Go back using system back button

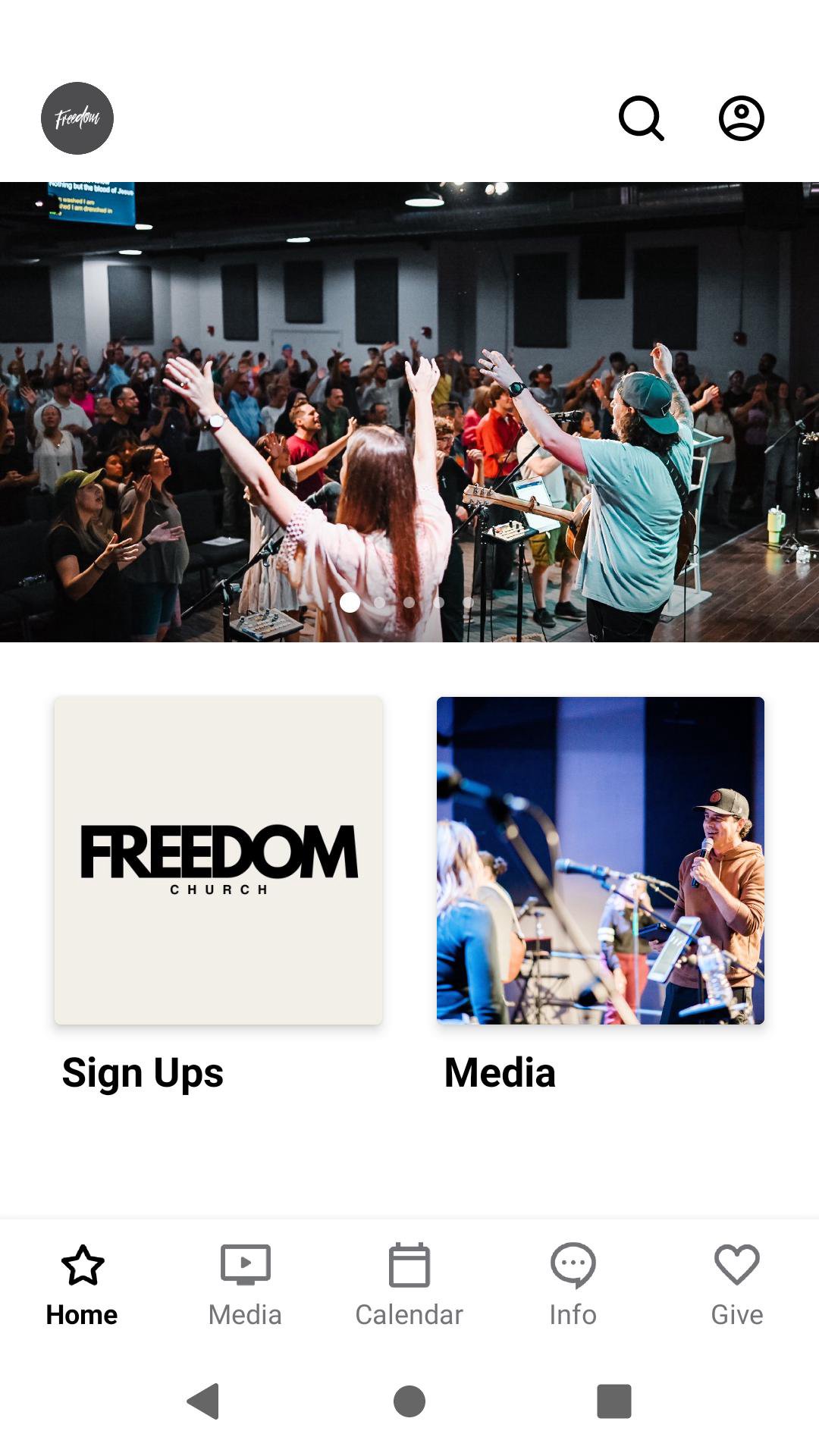click(203, 1401)
